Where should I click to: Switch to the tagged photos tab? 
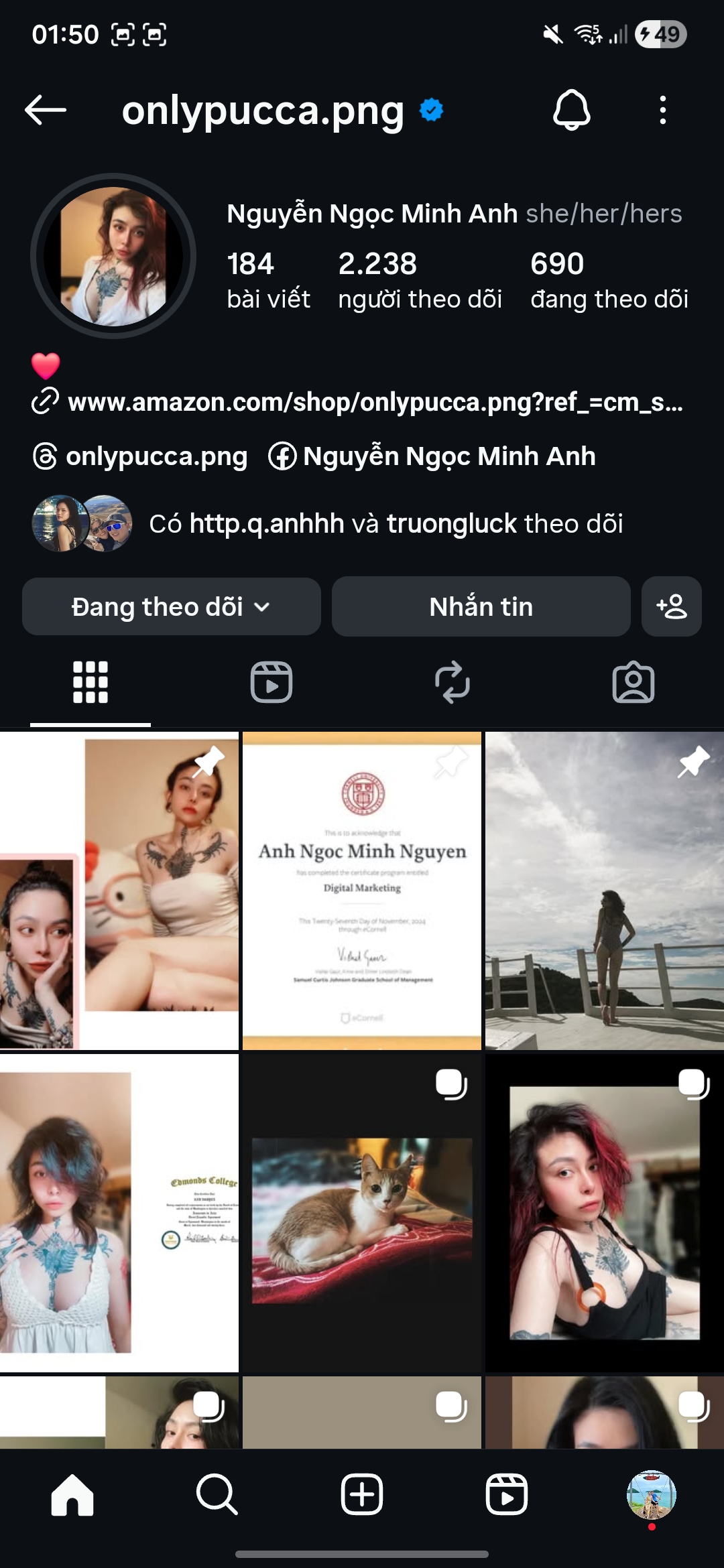click(x=633, y=682)
